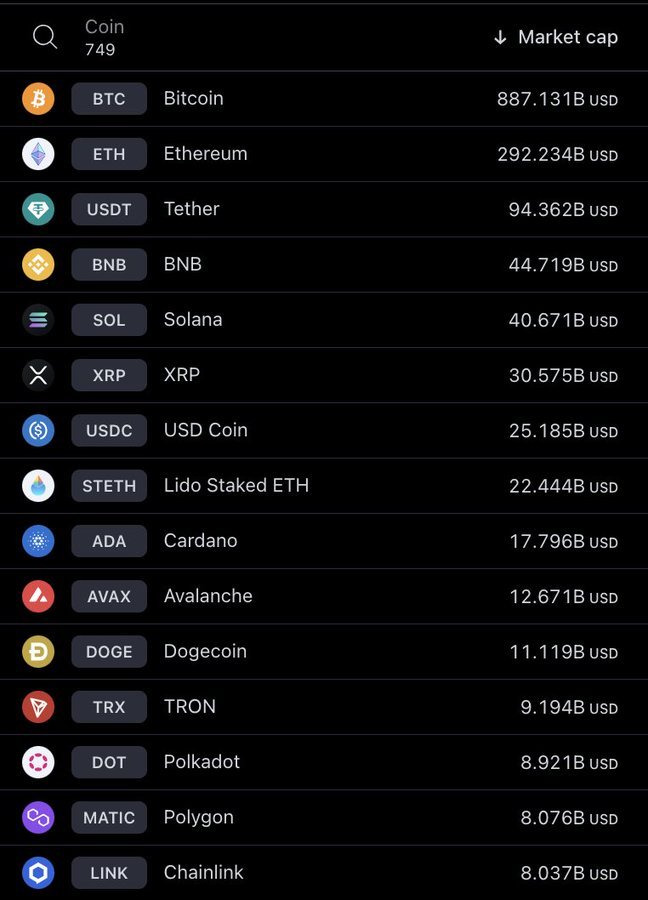Select the Chainlink row

(x=203, y=872)
